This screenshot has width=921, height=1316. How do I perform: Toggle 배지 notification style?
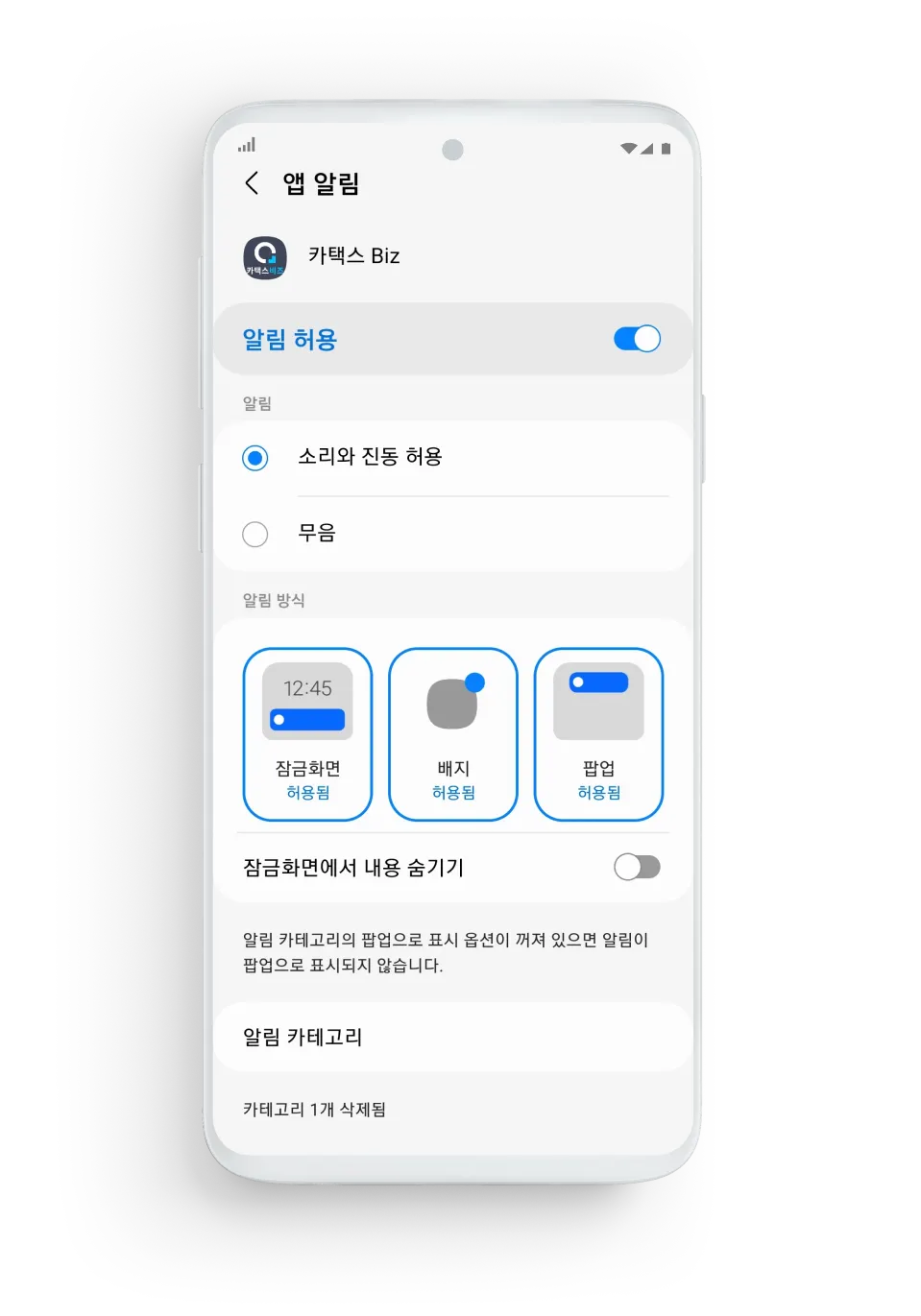[452, 734]
